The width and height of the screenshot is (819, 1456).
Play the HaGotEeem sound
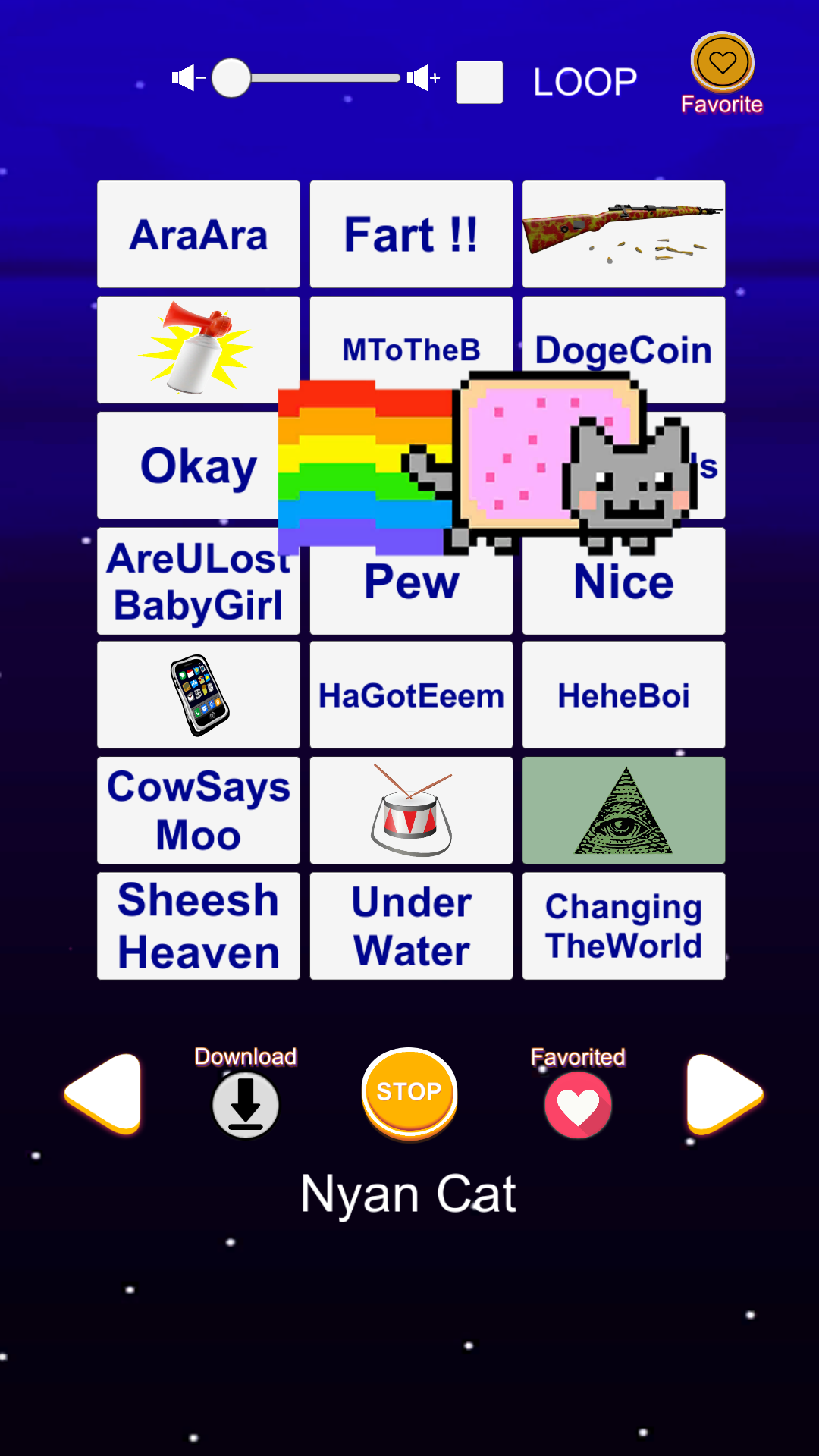click(x=411, y=695)
